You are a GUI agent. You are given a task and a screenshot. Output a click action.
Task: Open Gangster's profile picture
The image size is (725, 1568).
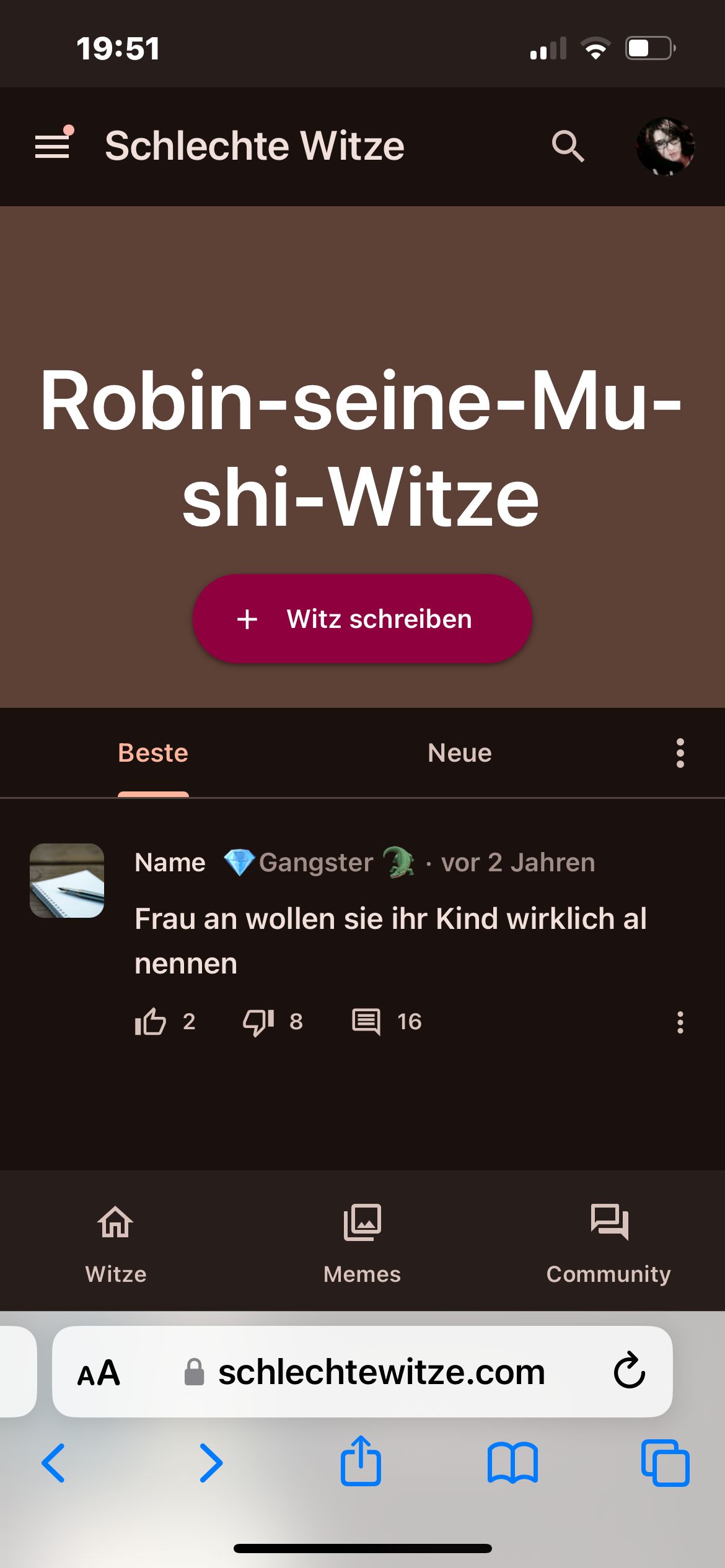point(67,880)
